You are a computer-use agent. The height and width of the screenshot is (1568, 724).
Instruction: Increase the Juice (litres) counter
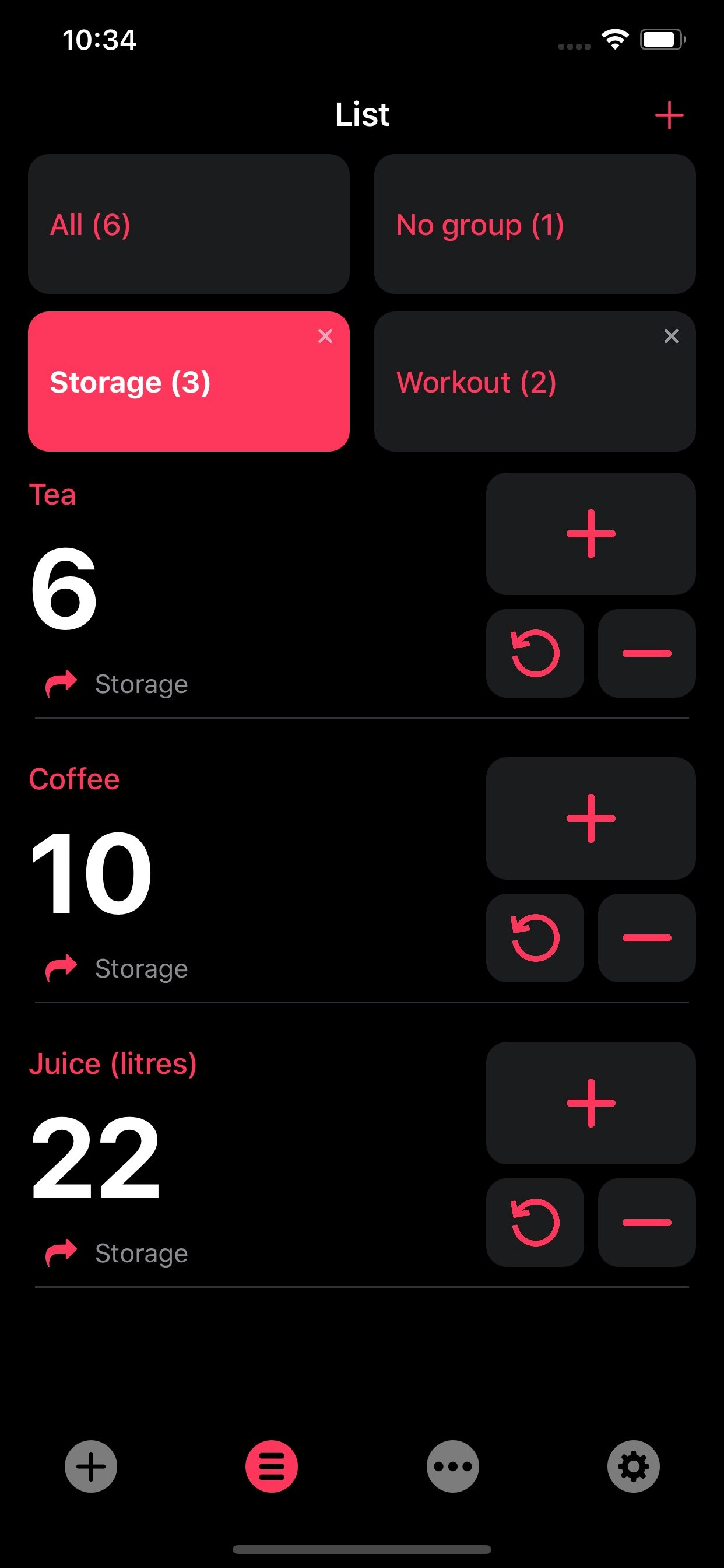pos(590,1102)
